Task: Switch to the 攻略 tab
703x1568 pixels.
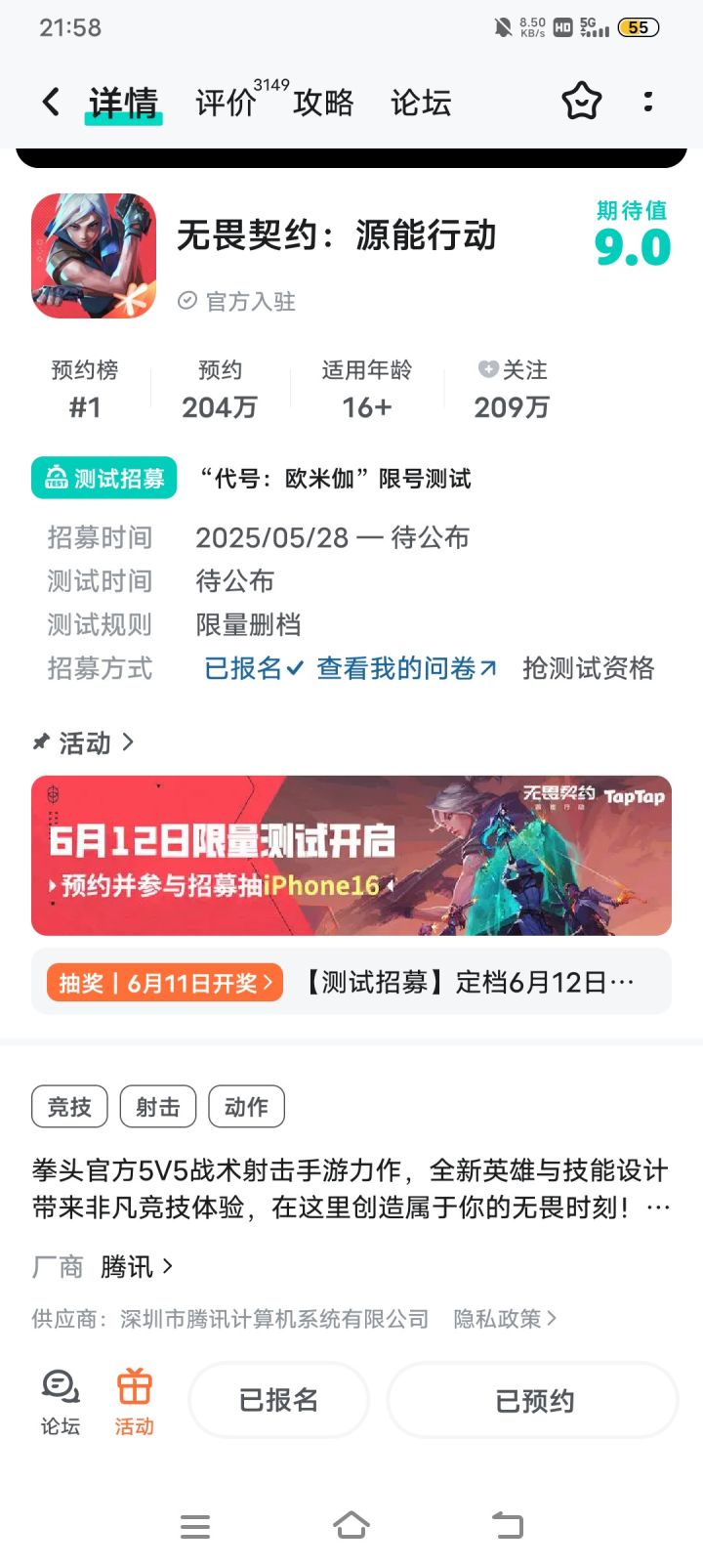Action: click(322, 102)
